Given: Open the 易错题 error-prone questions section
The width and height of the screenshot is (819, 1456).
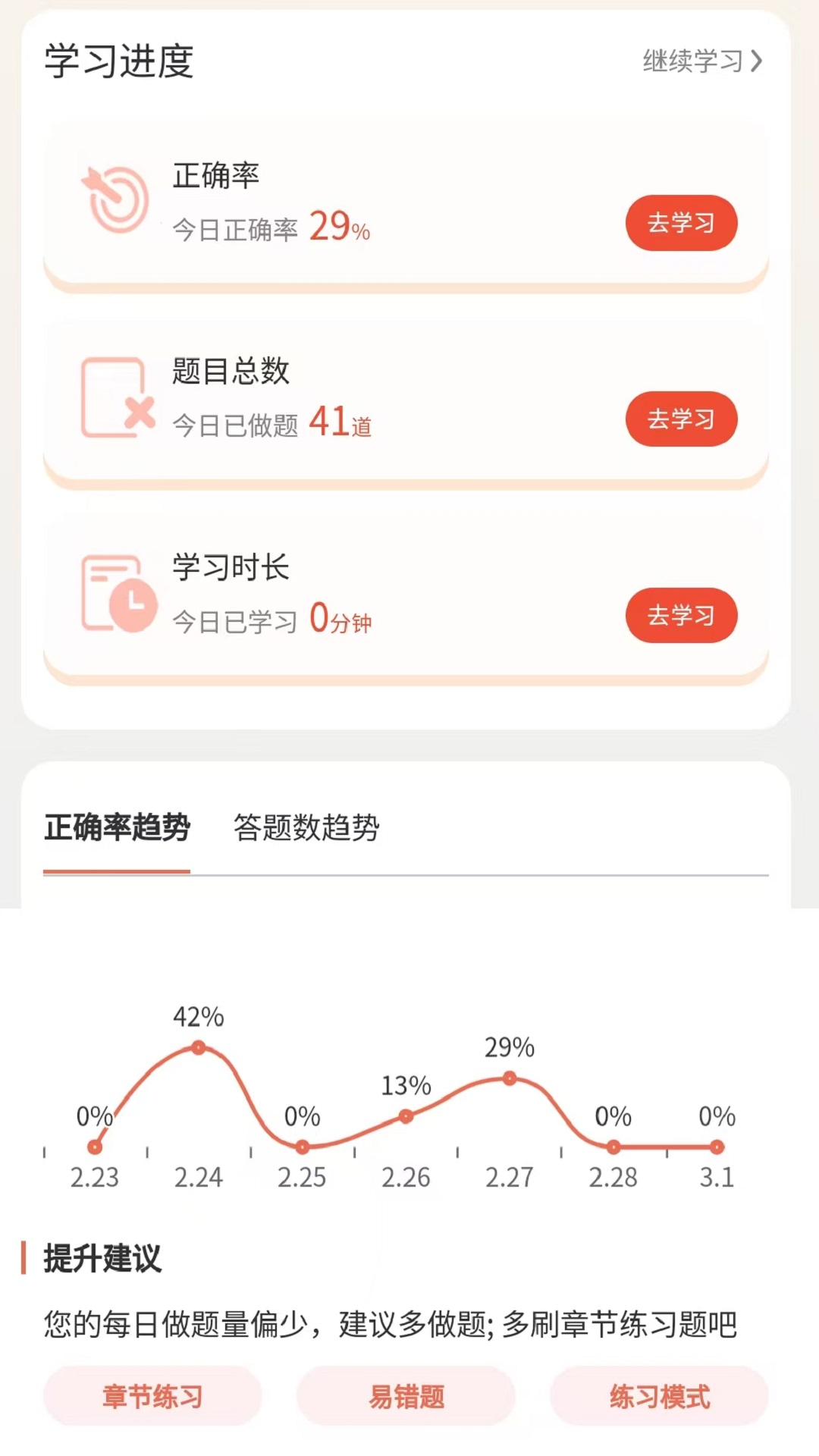Looking at the screenshot, I should [x=406, y=1395].
